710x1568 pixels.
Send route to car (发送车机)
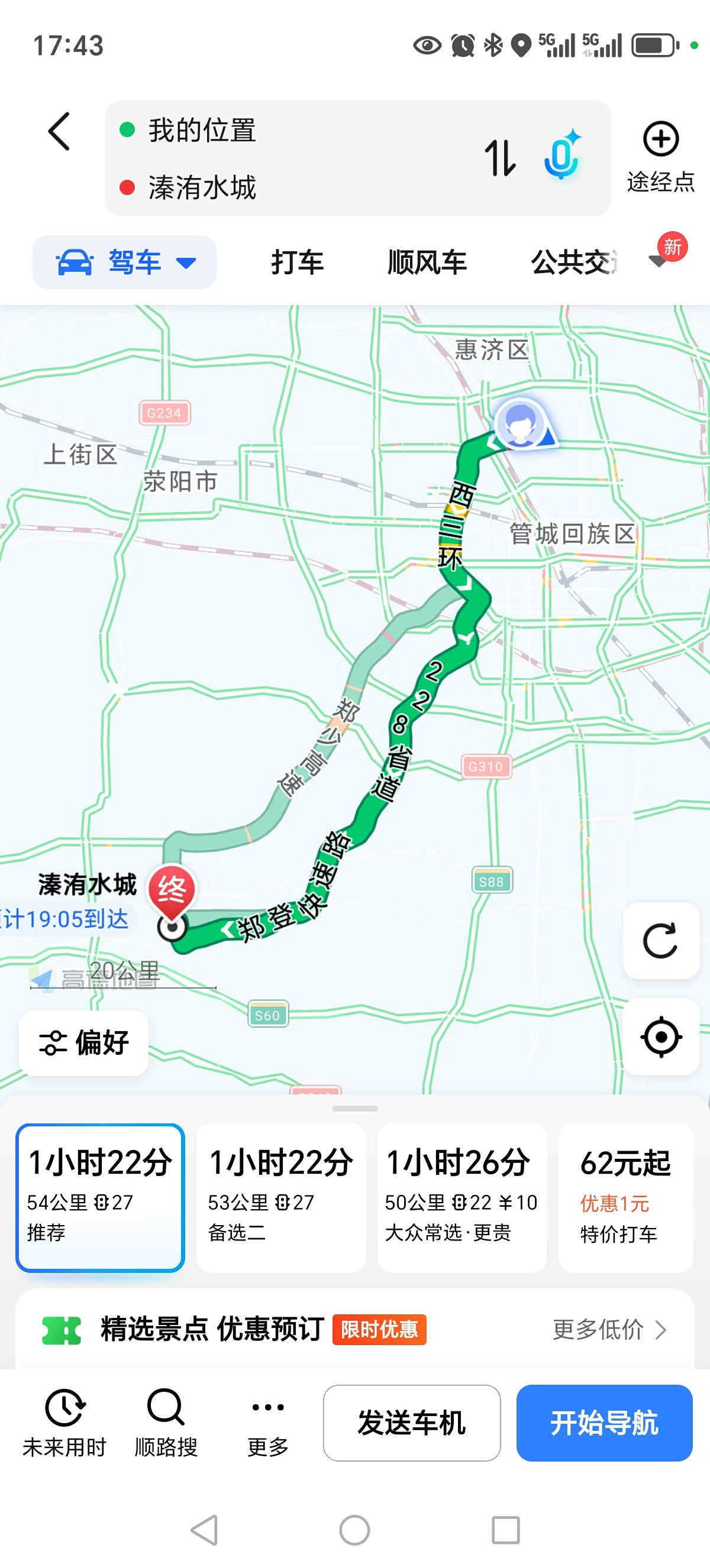point(412,1423)
